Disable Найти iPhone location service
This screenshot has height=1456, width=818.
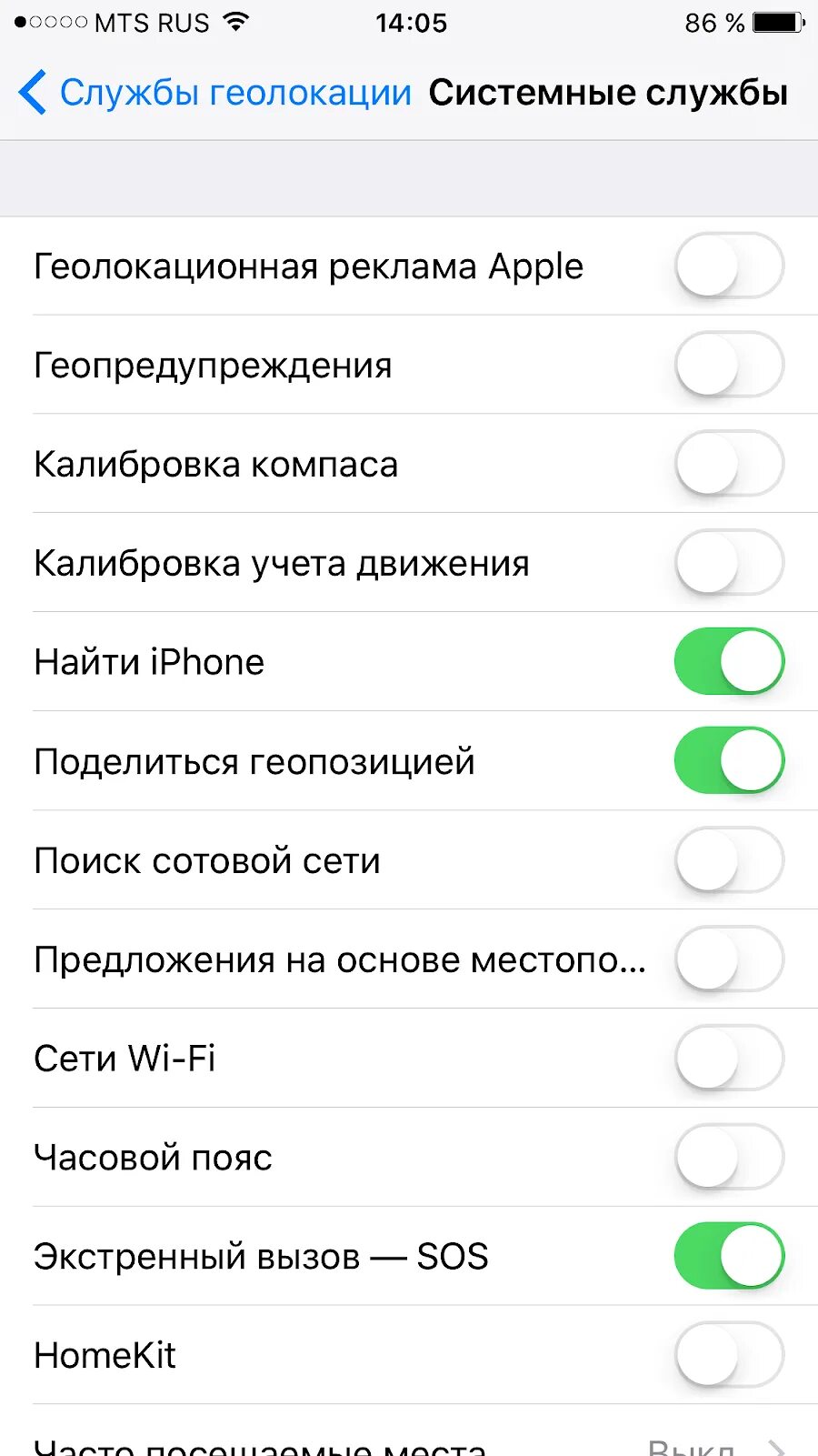click(x=729, y=662)
